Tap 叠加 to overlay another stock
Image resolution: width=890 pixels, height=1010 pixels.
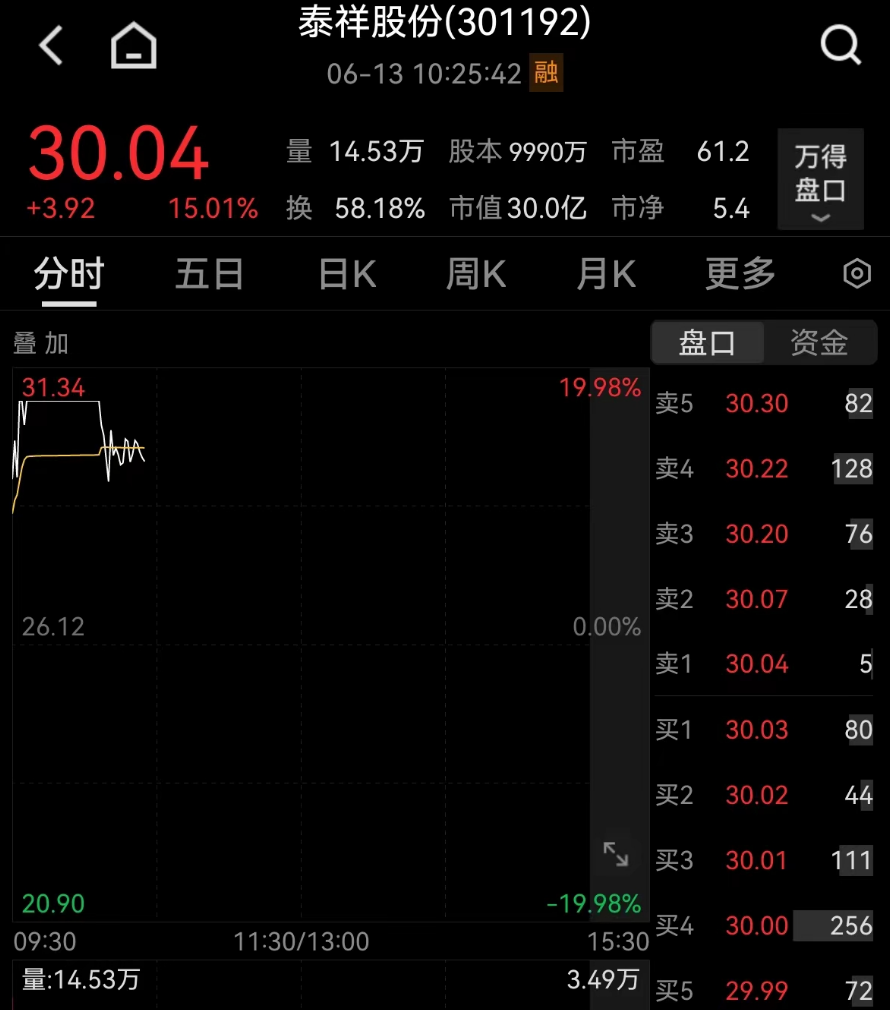tap(41, 343)
